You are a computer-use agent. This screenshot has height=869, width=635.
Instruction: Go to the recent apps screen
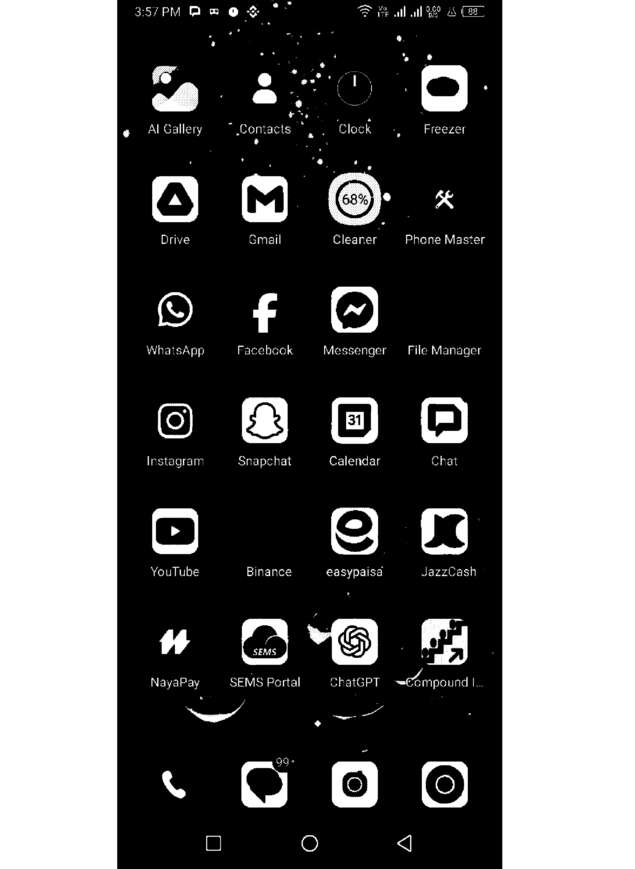pos(213,843)
